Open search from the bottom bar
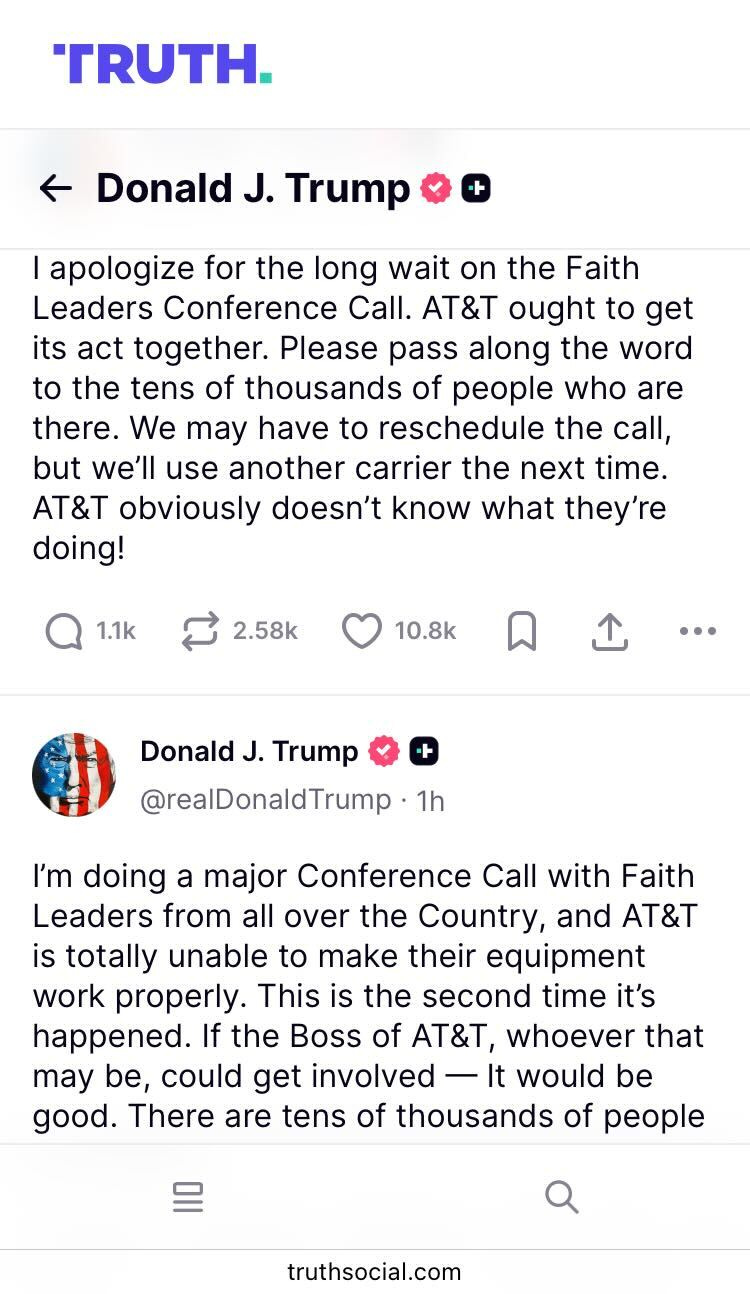 (562, 1196)
